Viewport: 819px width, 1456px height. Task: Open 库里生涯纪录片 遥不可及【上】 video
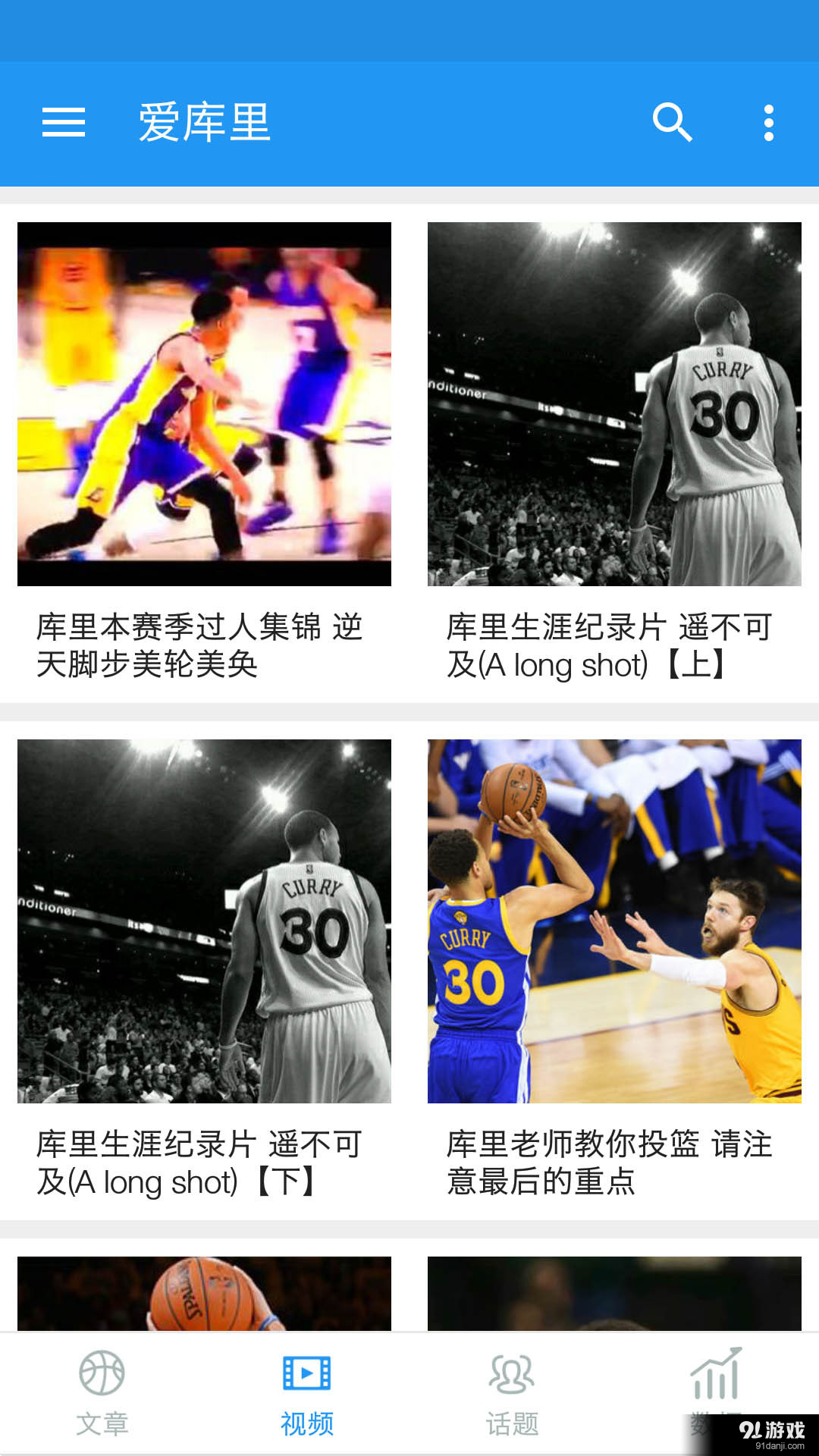coord(614,404)
